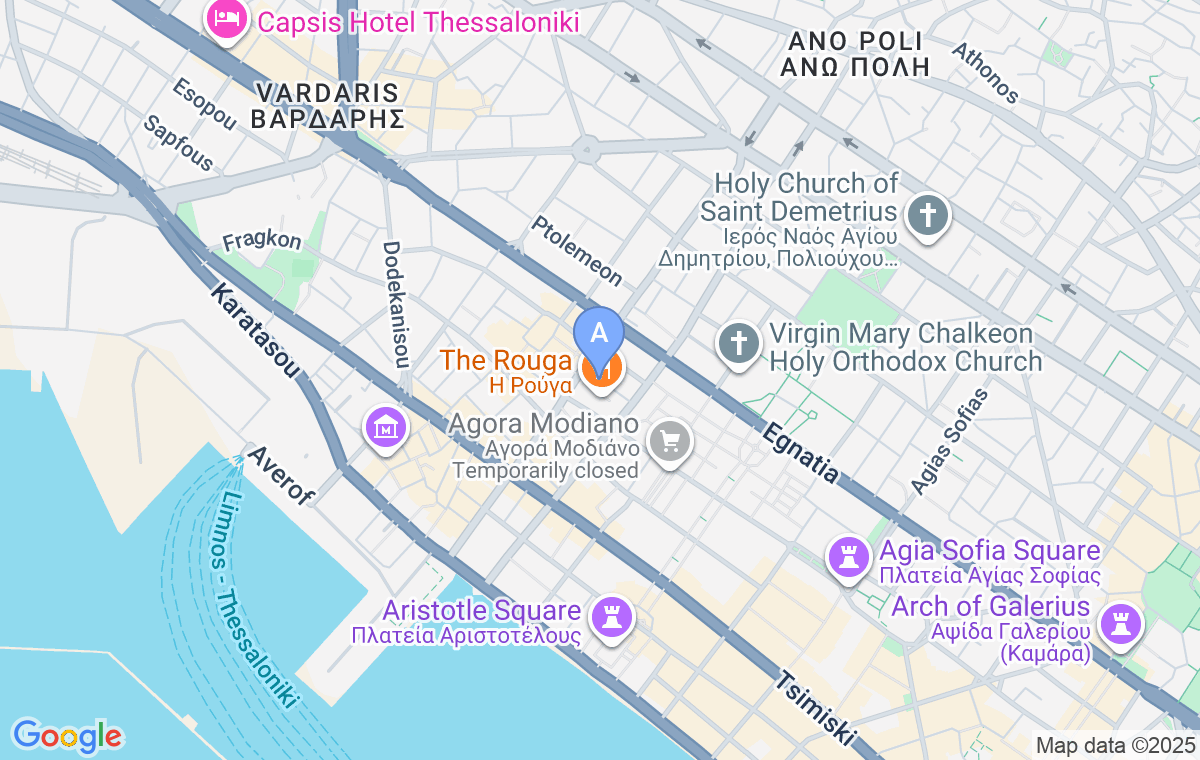Tap the Arch of Galerius landmark pin
The height and width of the screenshot is (760, 1200).
tap(1118, 625)
